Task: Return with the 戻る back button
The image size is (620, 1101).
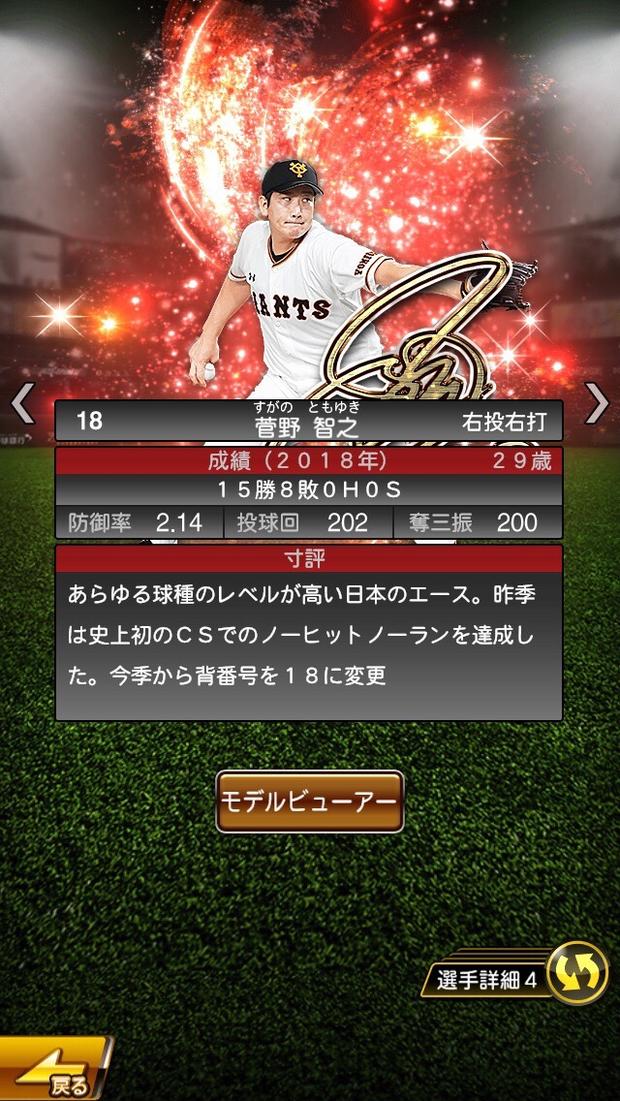Action: tap(55, 1071)
